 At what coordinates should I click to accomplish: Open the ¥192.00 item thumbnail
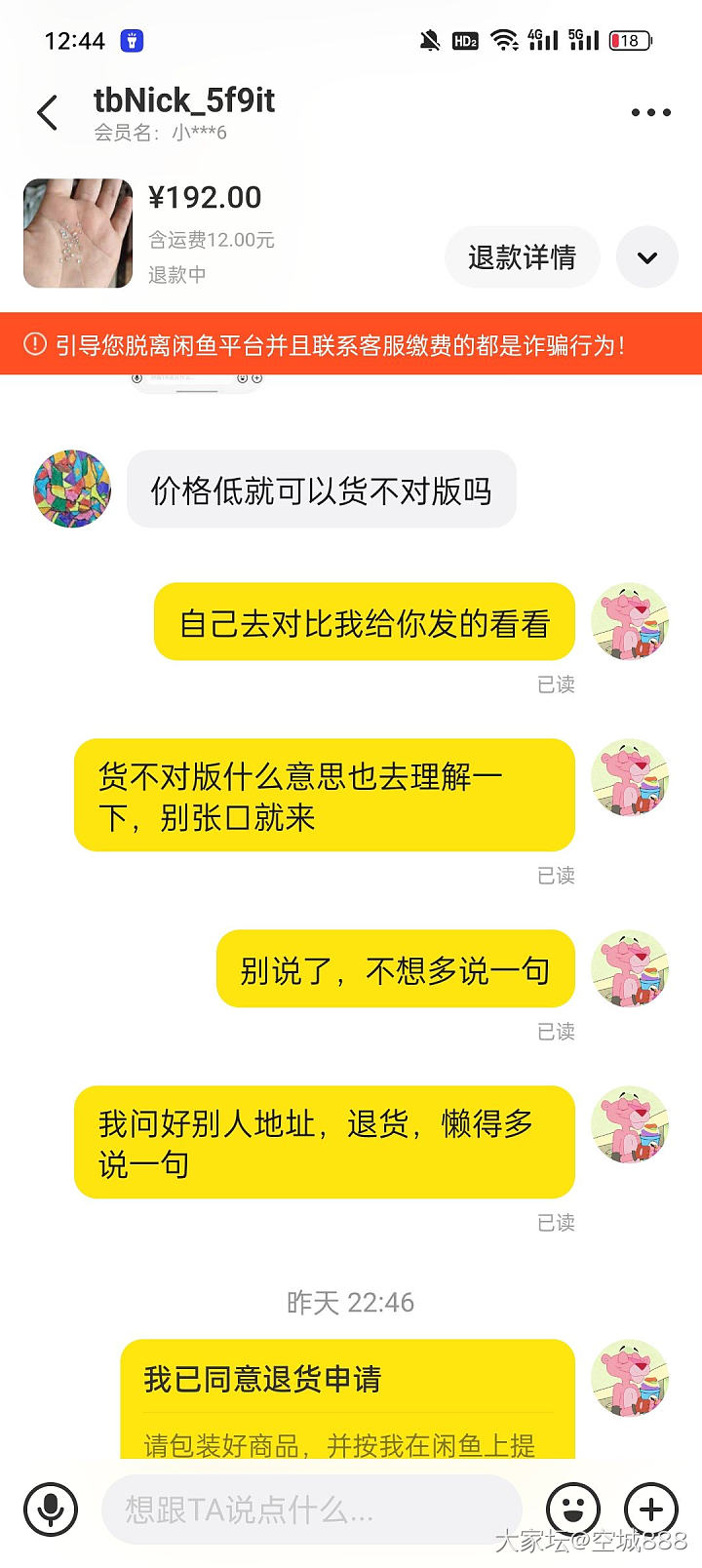(x=78, y=234)
